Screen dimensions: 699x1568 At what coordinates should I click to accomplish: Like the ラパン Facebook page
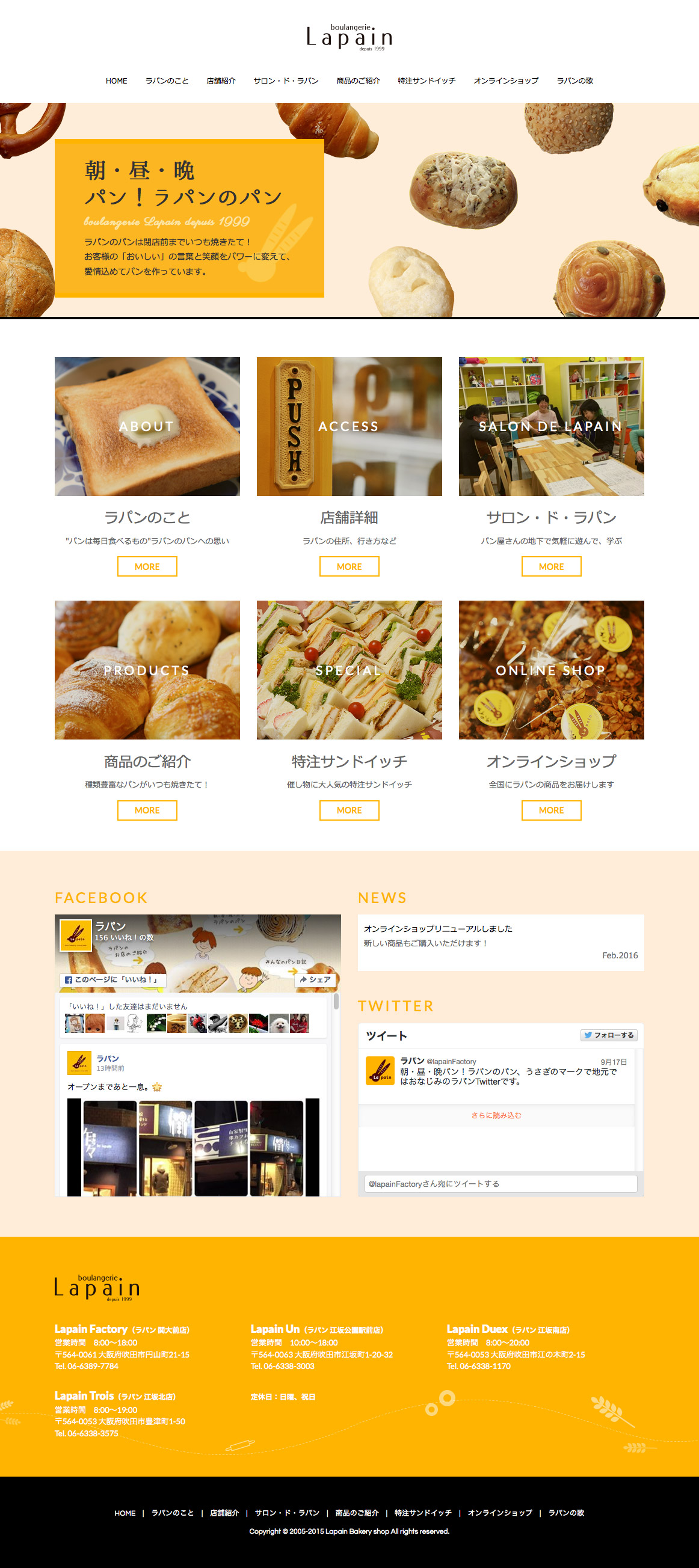tap(112, 980)
